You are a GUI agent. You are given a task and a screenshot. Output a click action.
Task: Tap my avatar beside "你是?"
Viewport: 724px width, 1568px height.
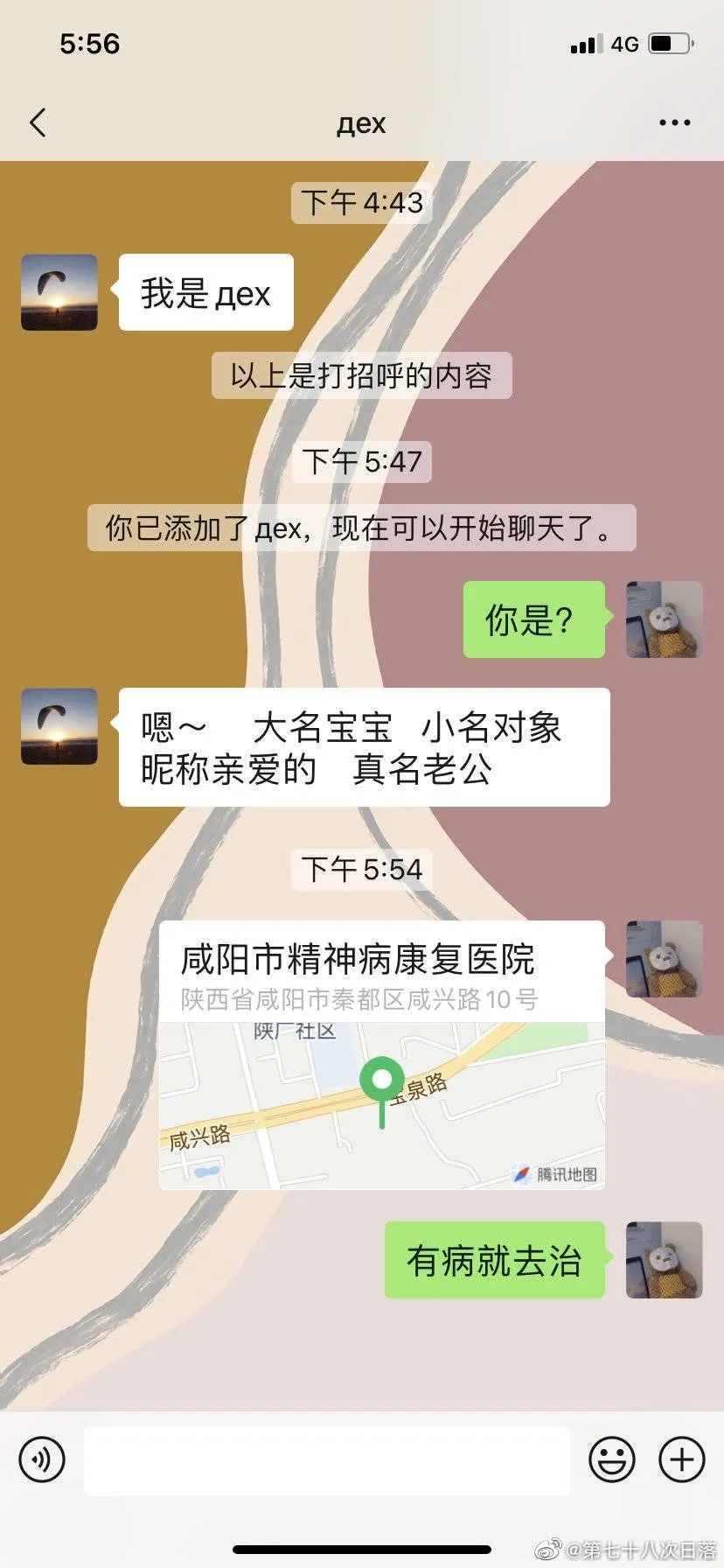click(664, 619)
